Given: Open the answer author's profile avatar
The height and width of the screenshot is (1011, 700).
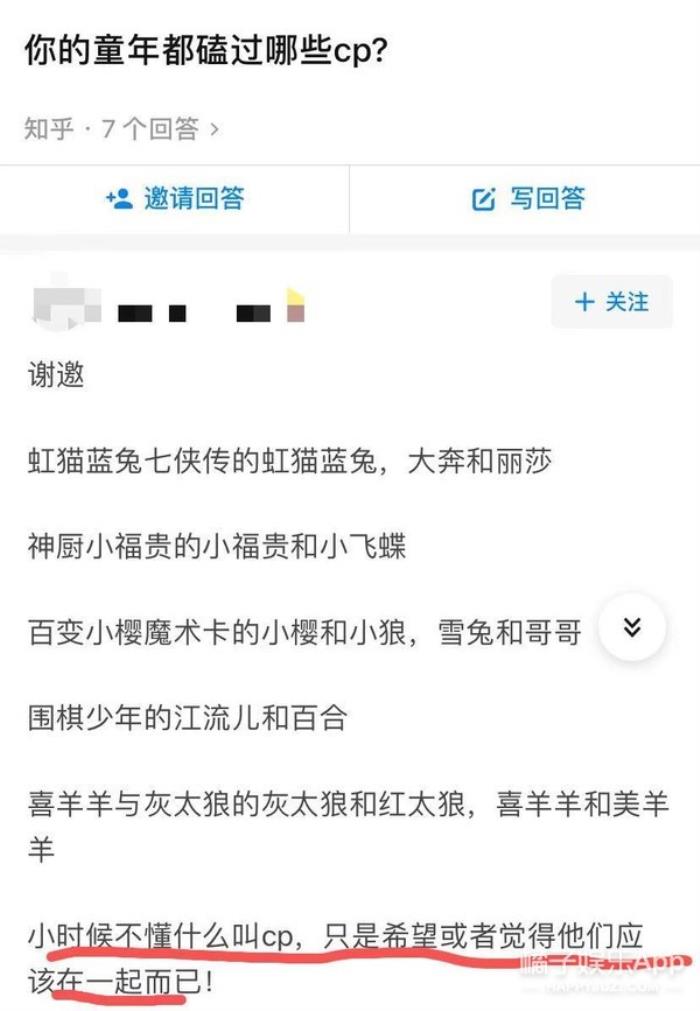Looking at the screenshot, I should (x=64, y=301).
